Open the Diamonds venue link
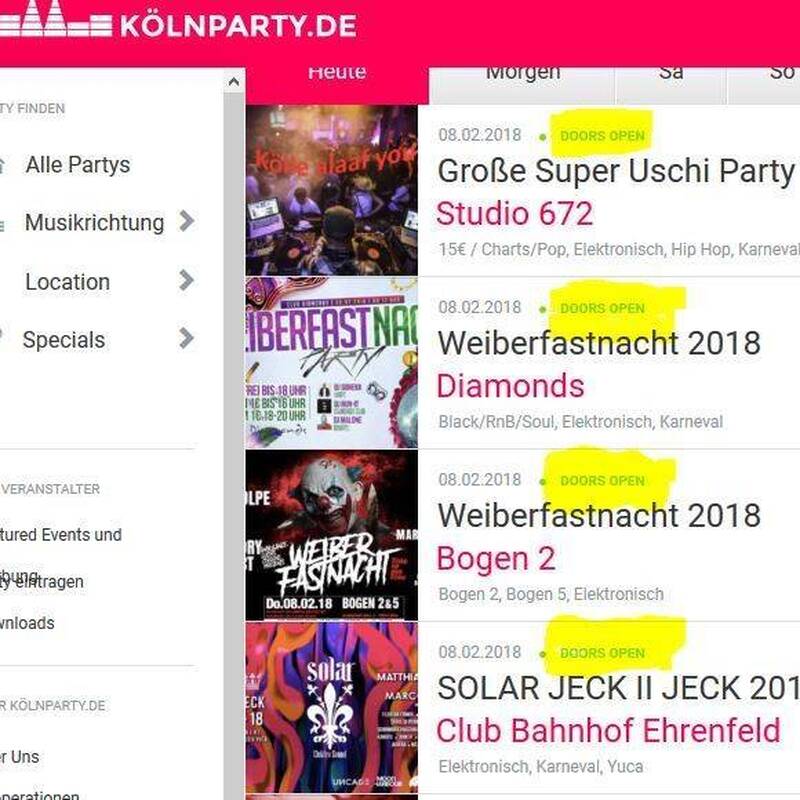The width and height of the screenshot is (800, 800). 510,386
